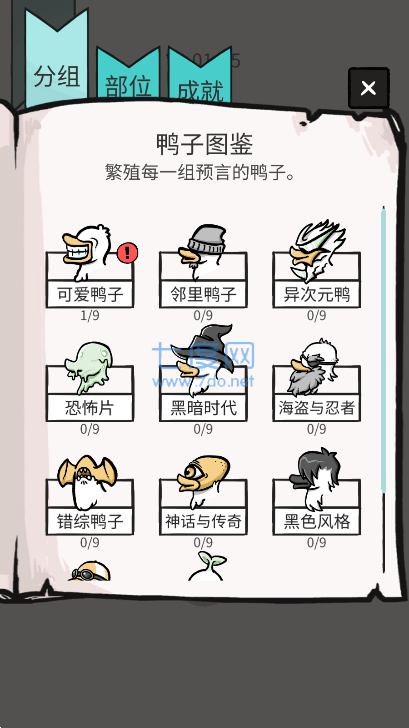Select the 神话与传奇 group
This screenshot has height=728, width=409.
pos(203,495)
